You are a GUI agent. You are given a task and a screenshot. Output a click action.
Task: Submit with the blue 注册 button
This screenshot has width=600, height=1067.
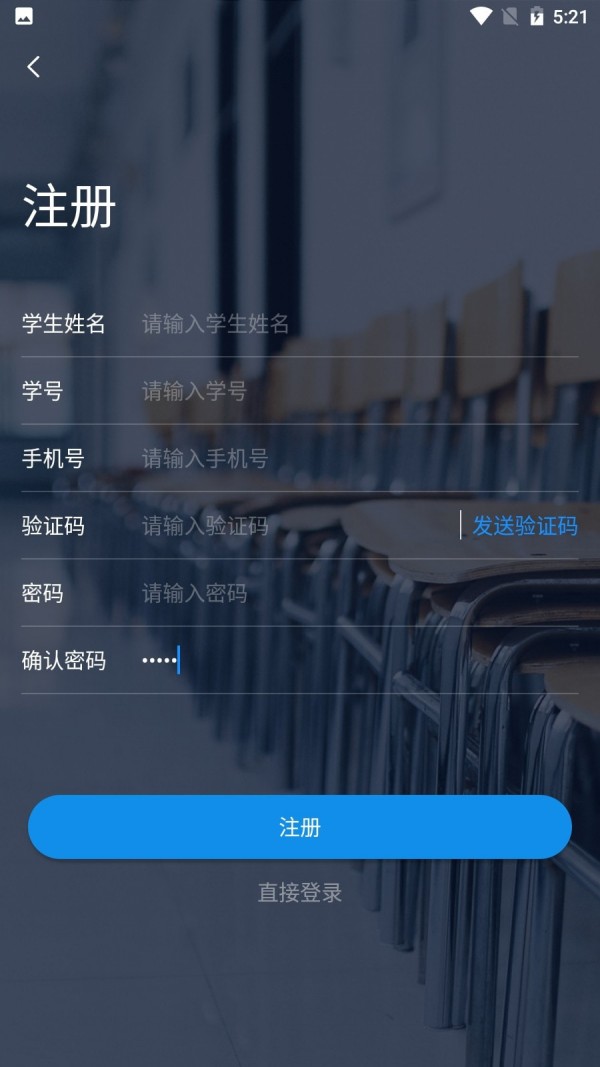tap(300, 827)
